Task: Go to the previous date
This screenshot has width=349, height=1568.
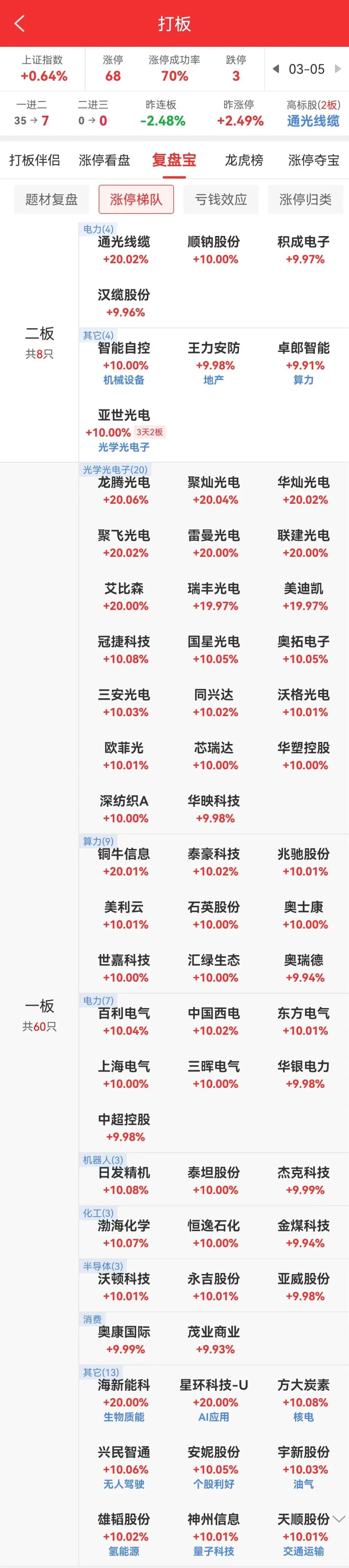Action: pyautogui.click(x=276, y=69)
